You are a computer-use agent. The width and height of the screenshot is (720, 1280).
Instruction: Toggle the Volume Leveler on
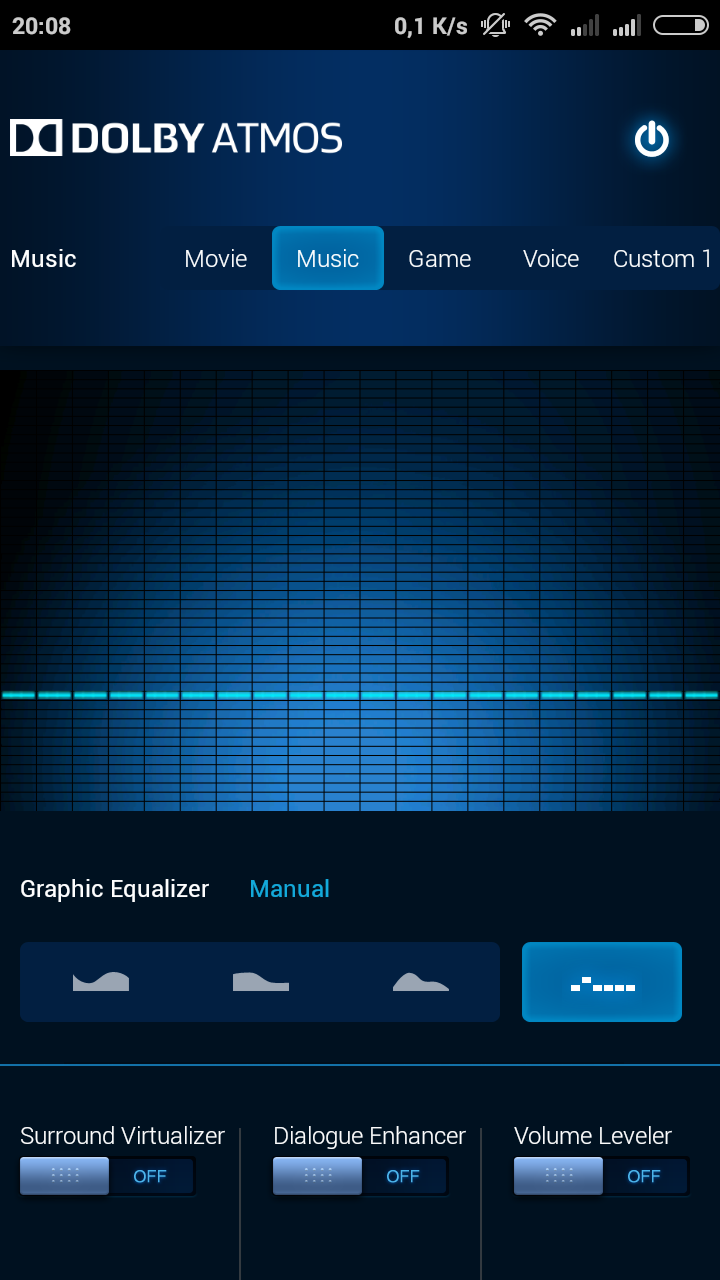601,1176
